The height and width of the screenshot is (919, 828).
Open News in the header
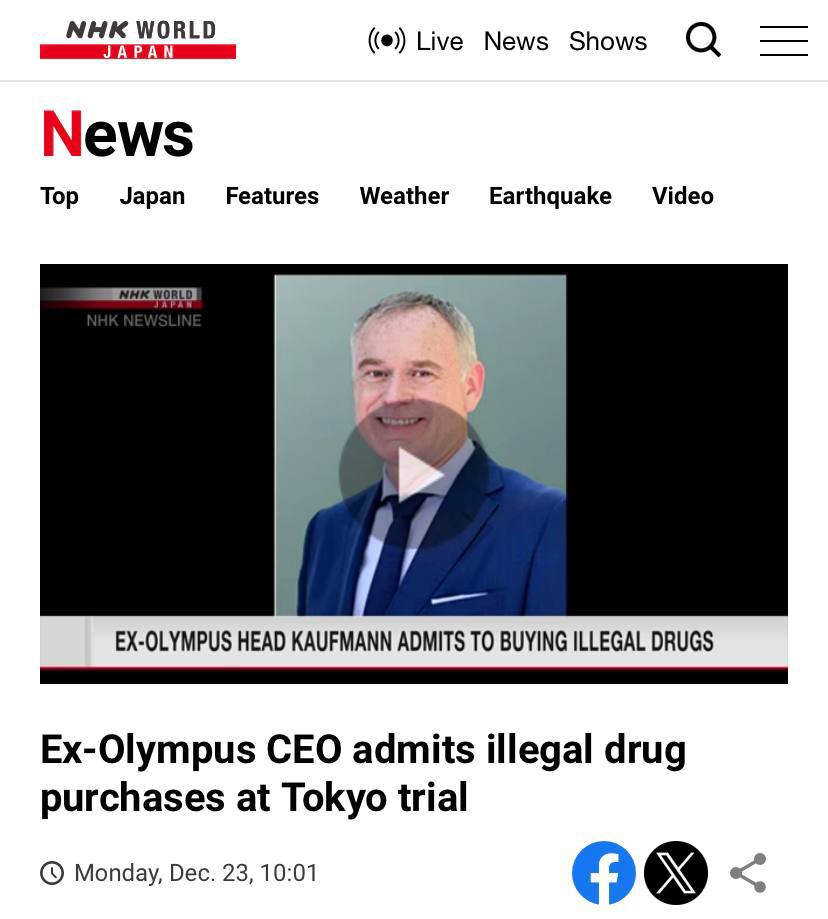[516, 41]
